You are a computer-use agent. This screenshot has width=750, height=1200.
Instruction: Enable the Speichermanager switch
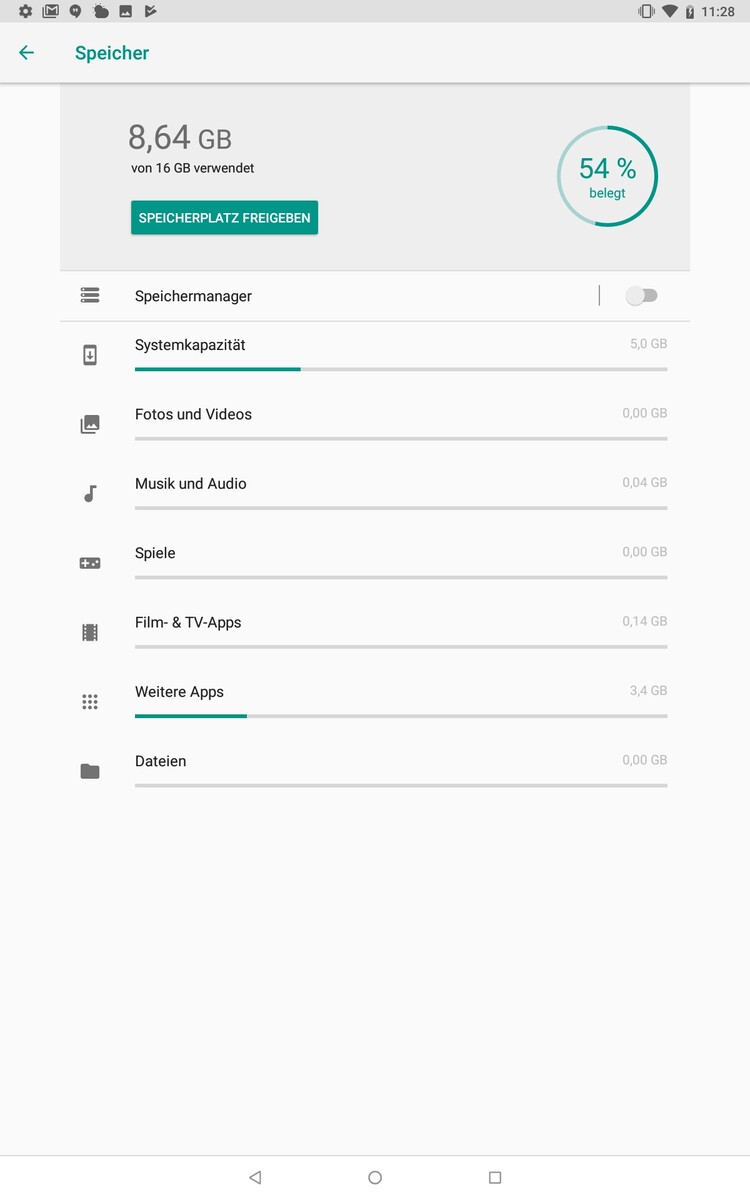pos(641,296)
